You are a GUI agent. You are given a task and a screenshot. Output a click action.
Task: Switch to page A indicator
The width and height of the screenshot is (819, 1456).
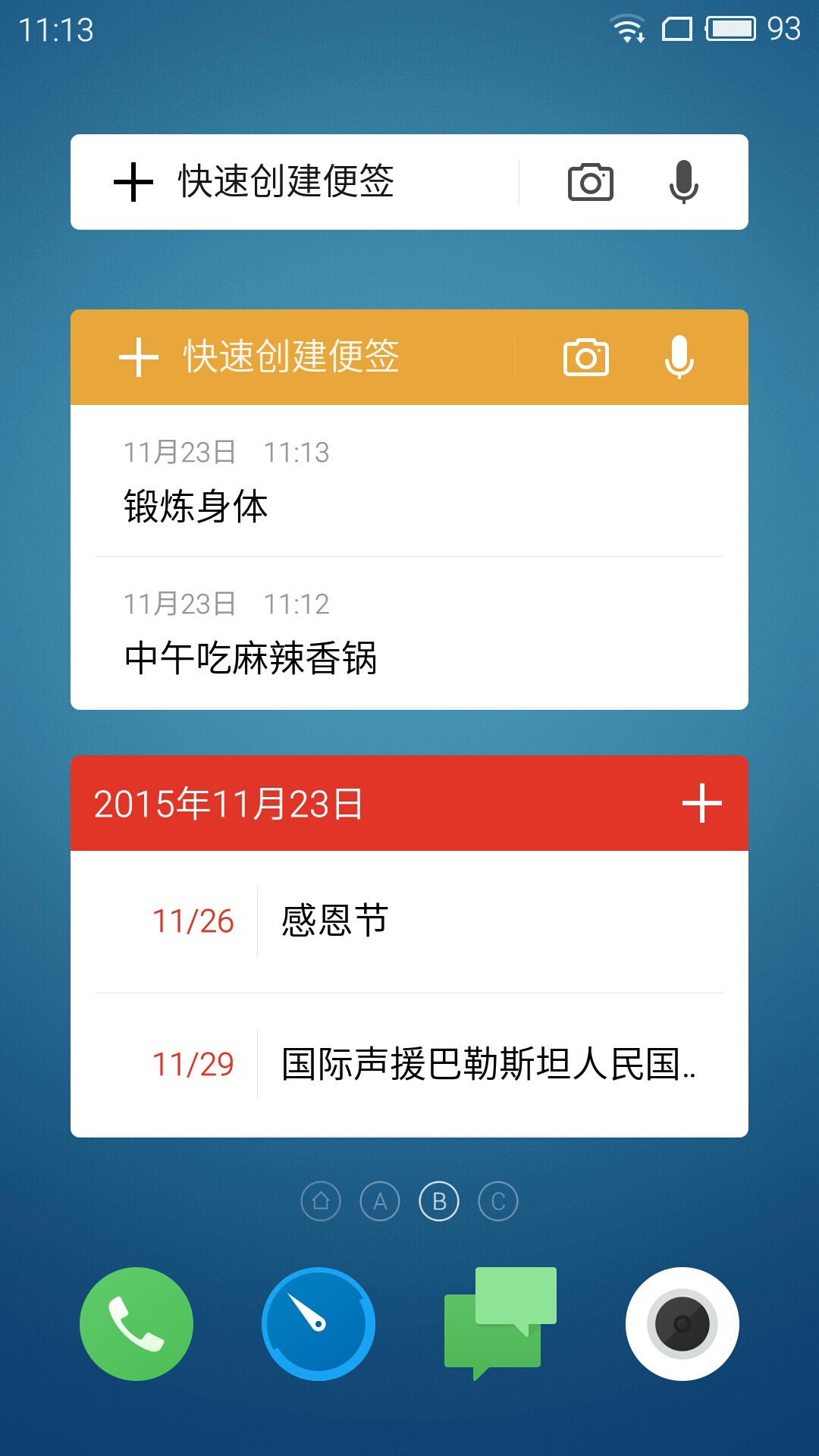pos(380,1201)
